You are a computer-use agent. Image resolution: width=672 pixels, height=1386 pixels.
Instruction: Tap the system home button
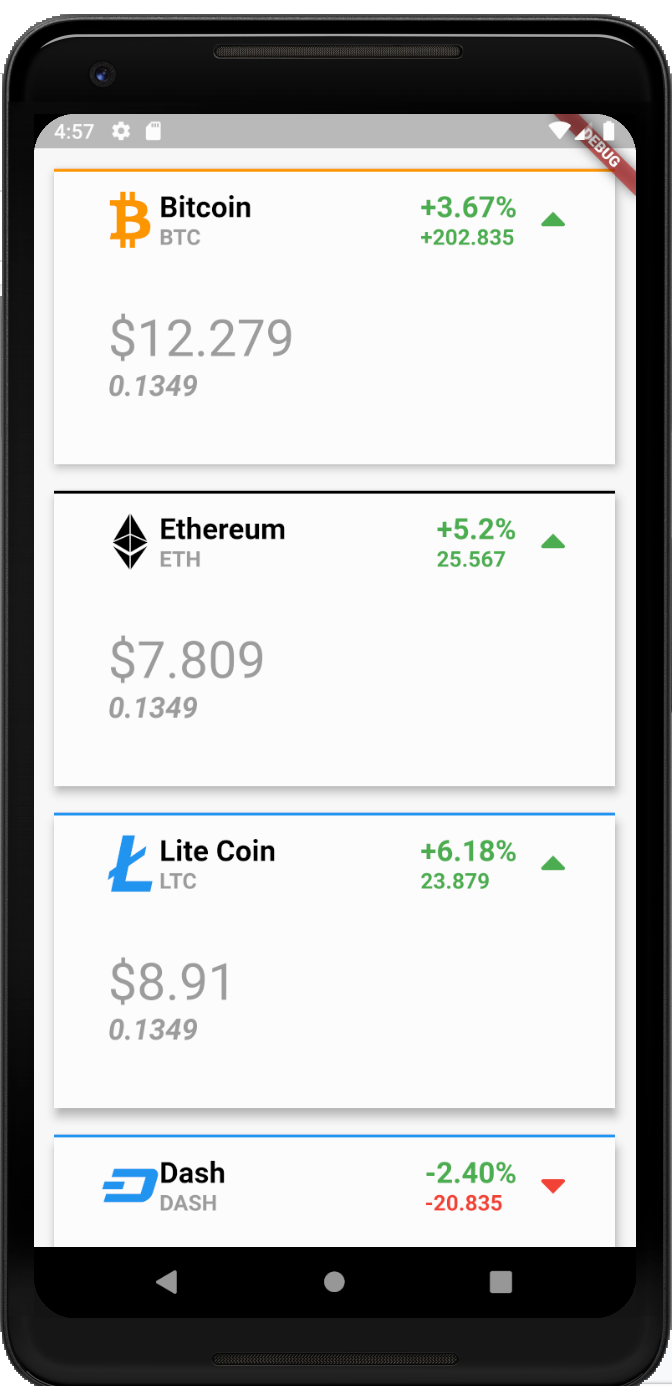point(335,1282)
